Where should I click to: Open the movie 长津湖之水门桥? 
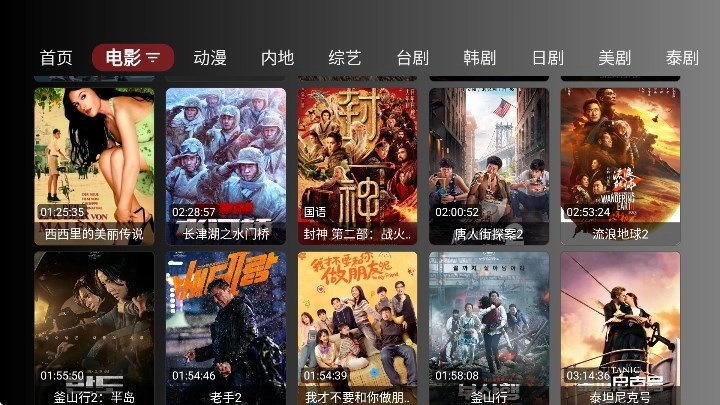point(226,165)
